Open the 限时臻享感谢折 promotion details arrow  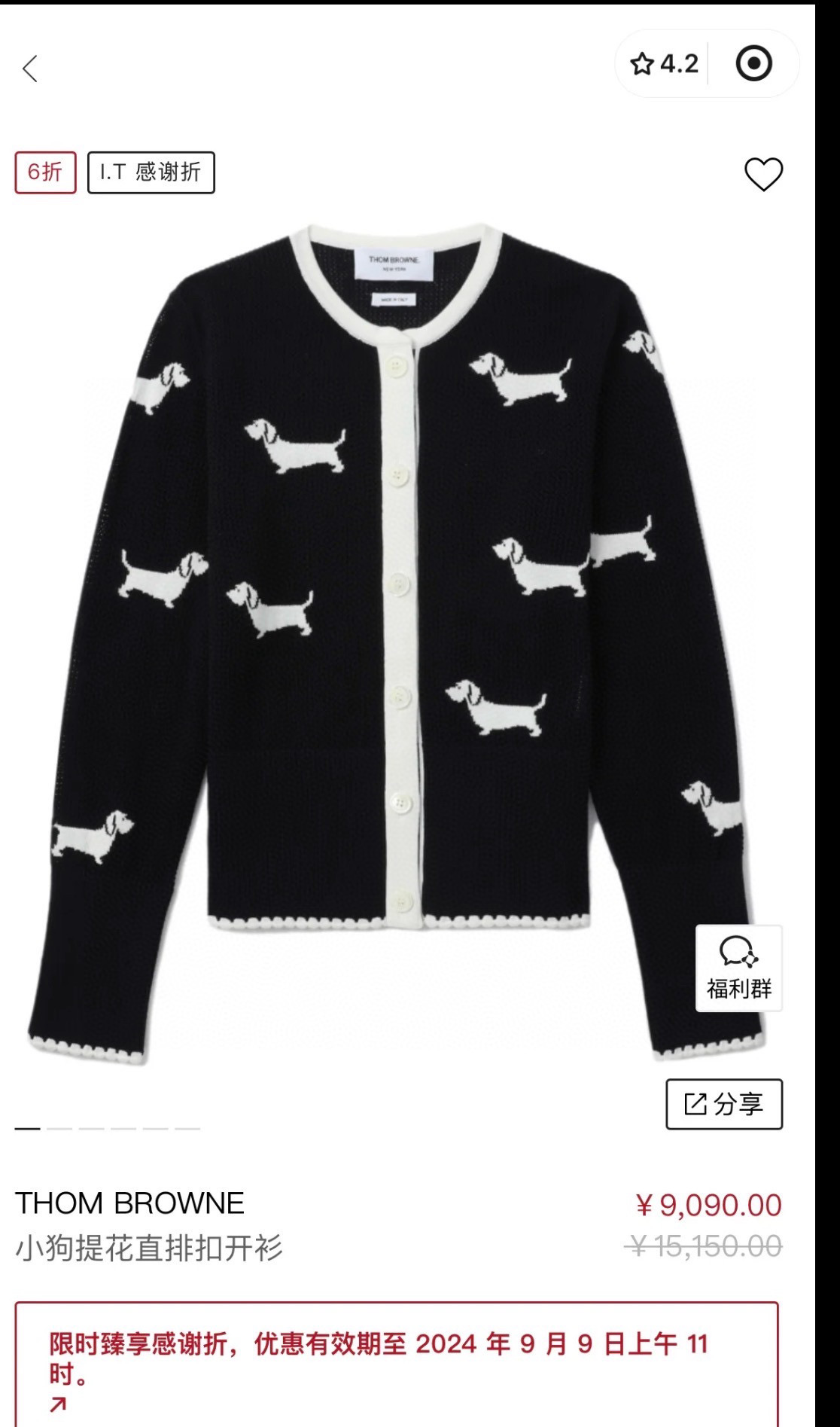point(59,1404)
